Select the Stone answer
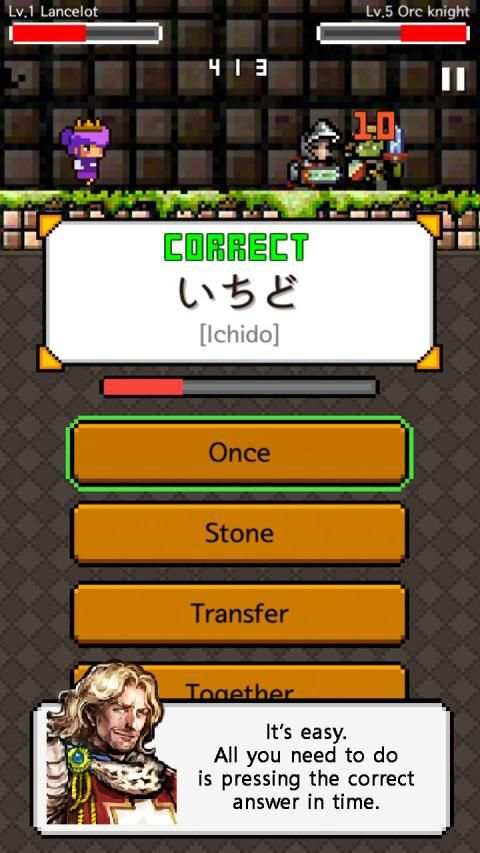 239,533
